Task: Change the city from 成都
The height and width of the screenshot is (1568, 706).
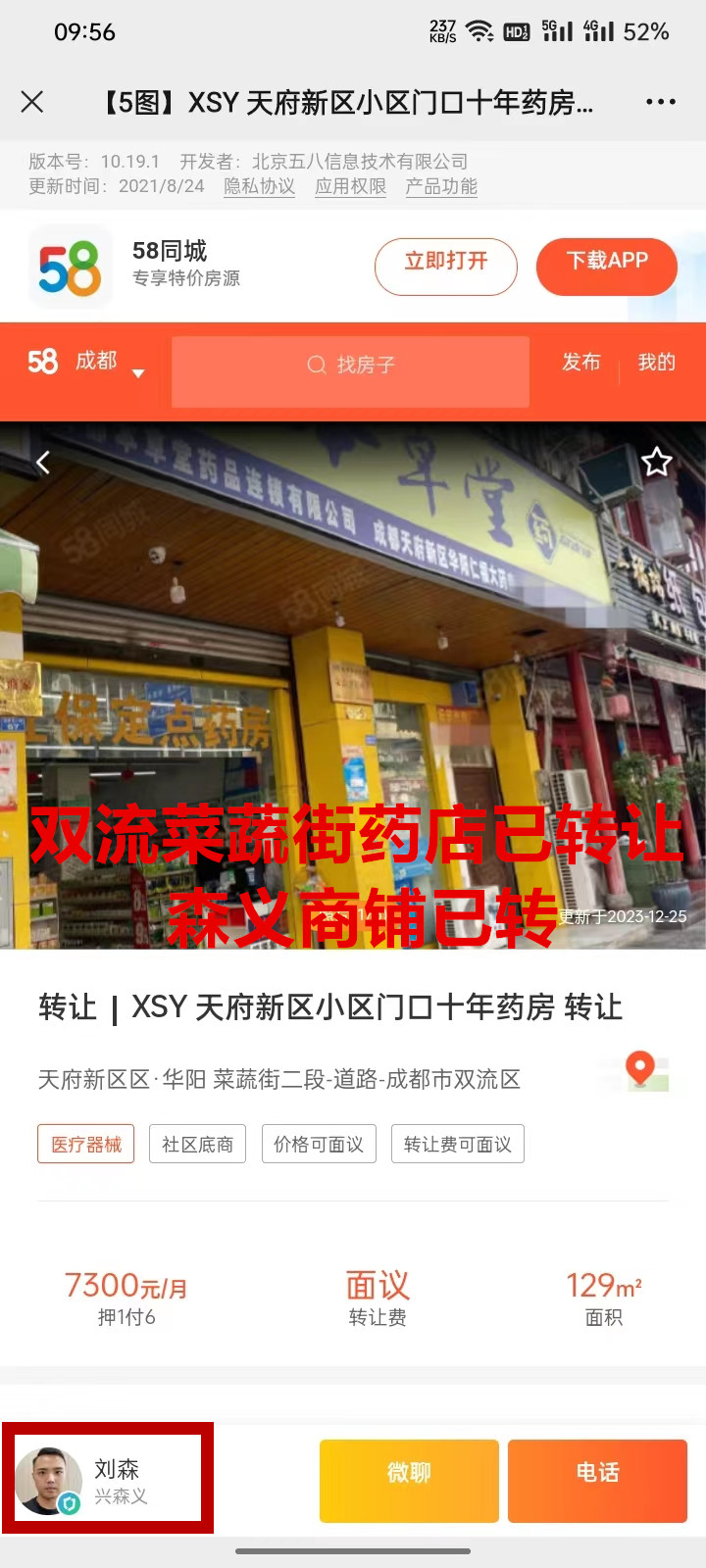Action: click(108, 364)
